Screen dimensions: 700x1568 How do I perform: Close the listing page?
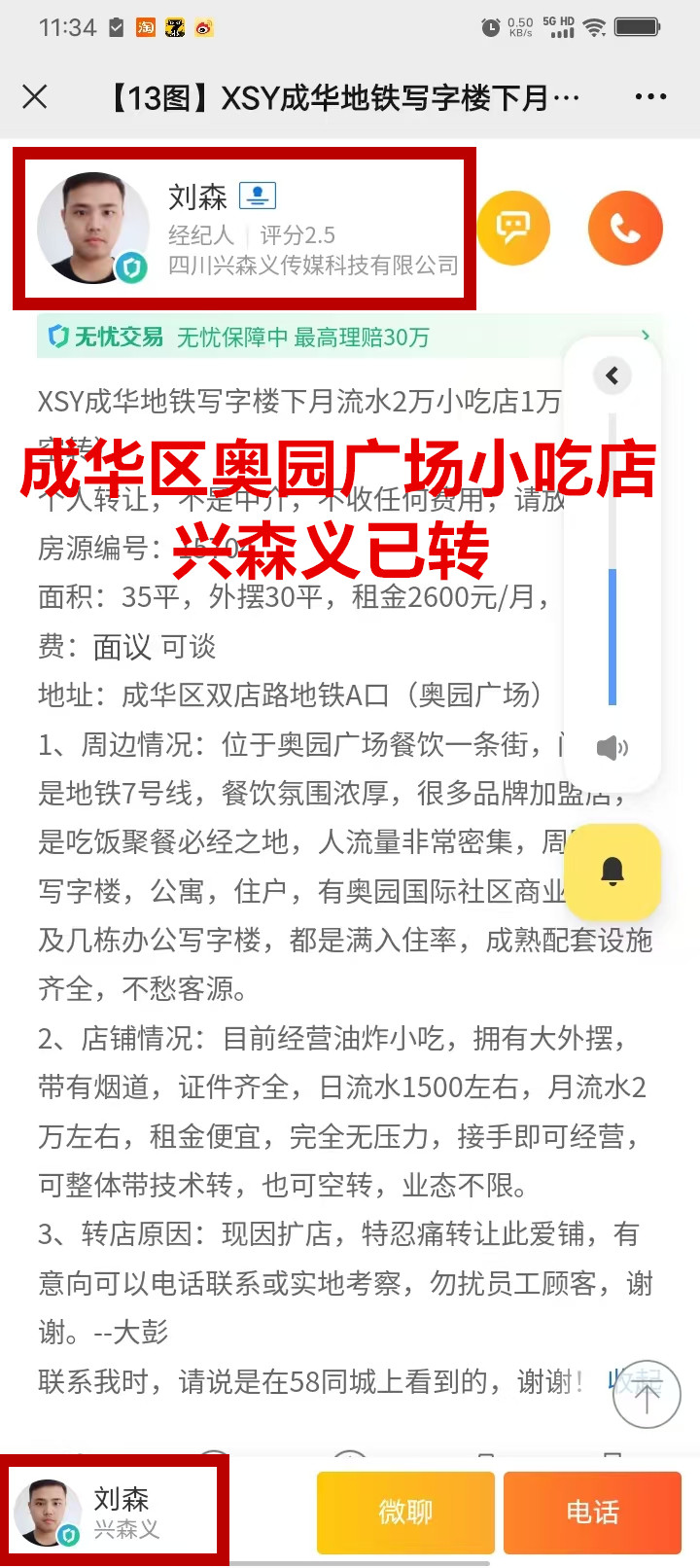pyautogui.click(x=35, y=97)
